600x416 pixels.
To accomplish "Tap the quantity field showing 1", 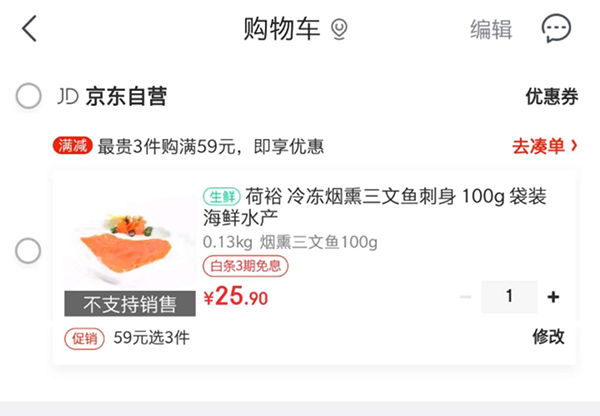I will point(508,297).
